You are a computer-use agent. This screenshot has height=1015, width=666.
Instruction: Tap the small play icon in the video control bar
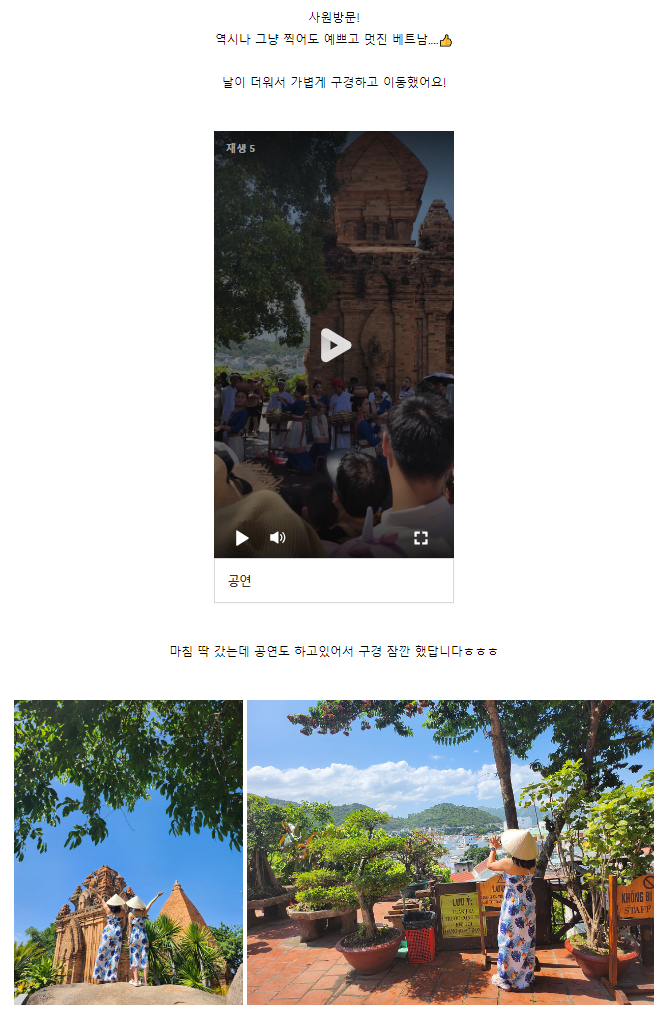coord(242,538)
